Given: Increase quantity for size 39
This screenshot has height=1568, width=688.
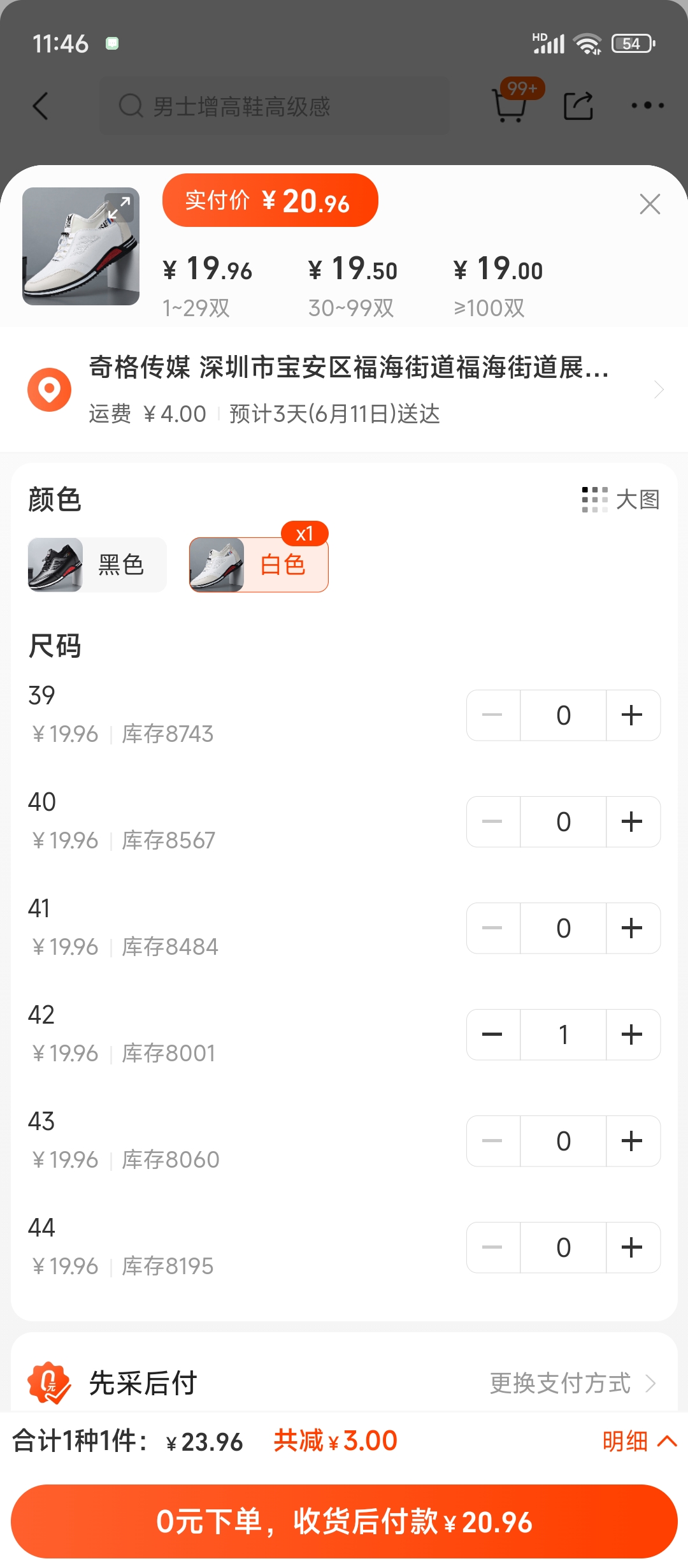Looking at the screenshot, I should click(633, 715).
